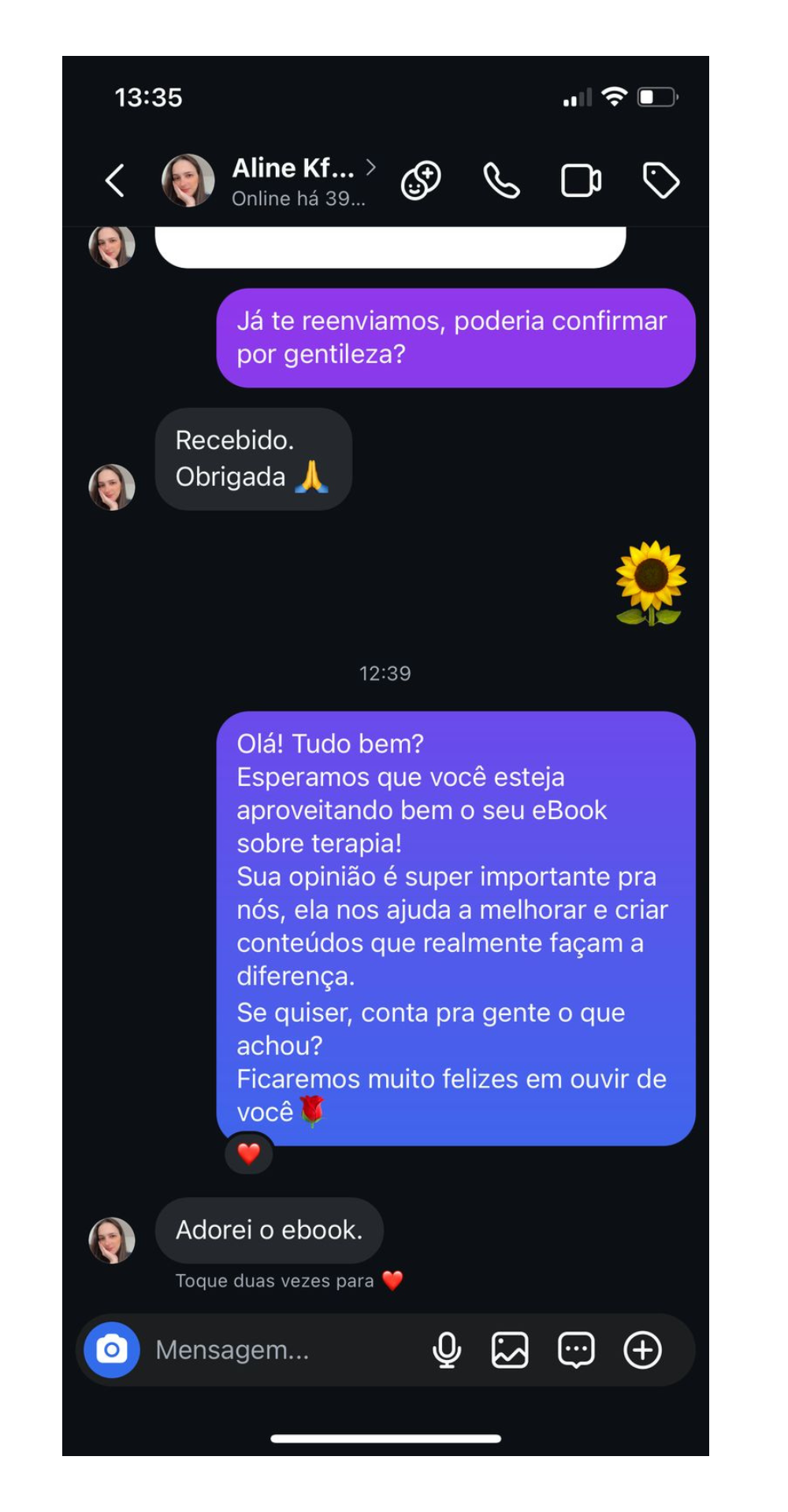Image resolution: width=788 pixels, height=1512 pixels.
Task: Open saved replies speech bubble icon
Action: coord(576,1350)
